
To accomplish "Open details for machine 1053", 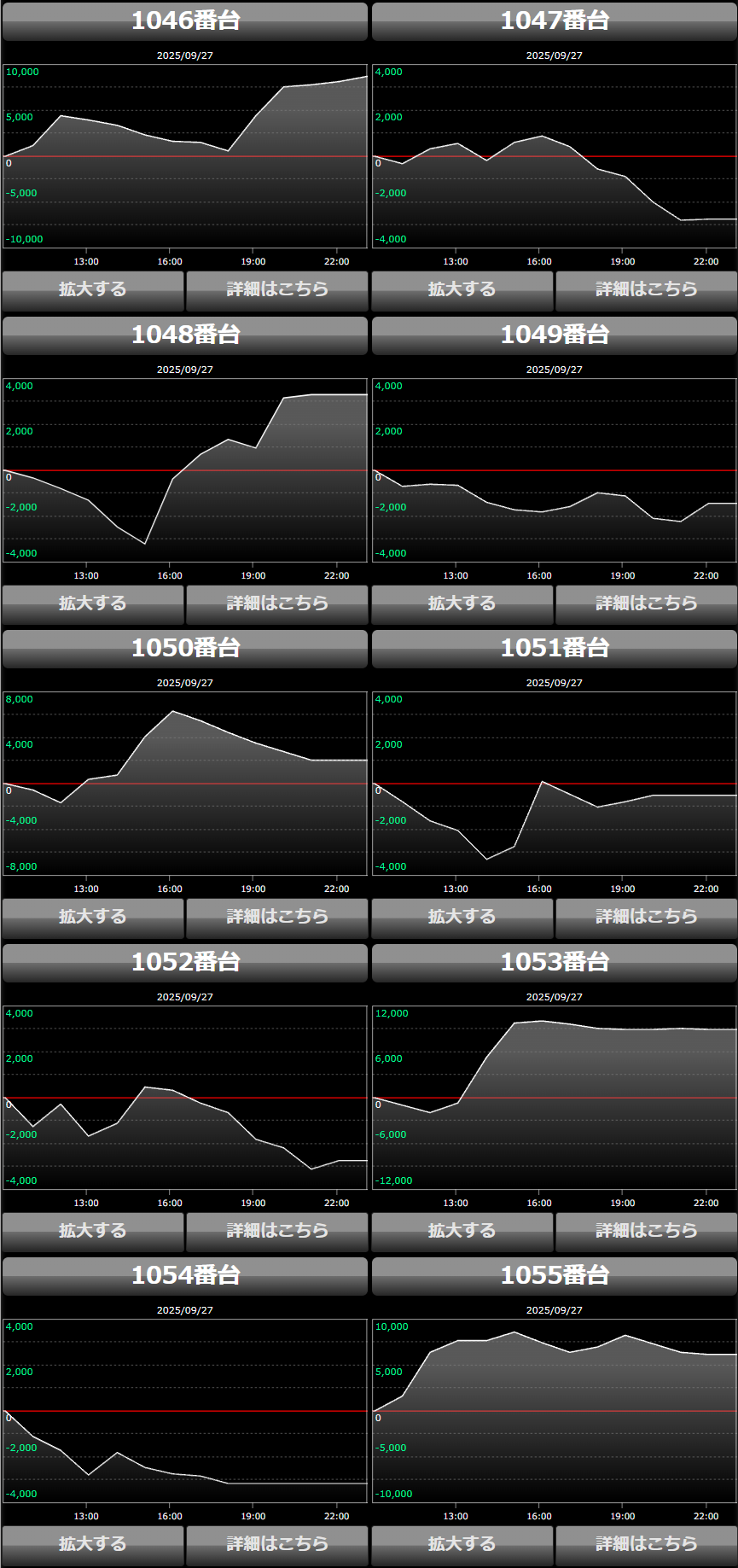I will 647,1231.
